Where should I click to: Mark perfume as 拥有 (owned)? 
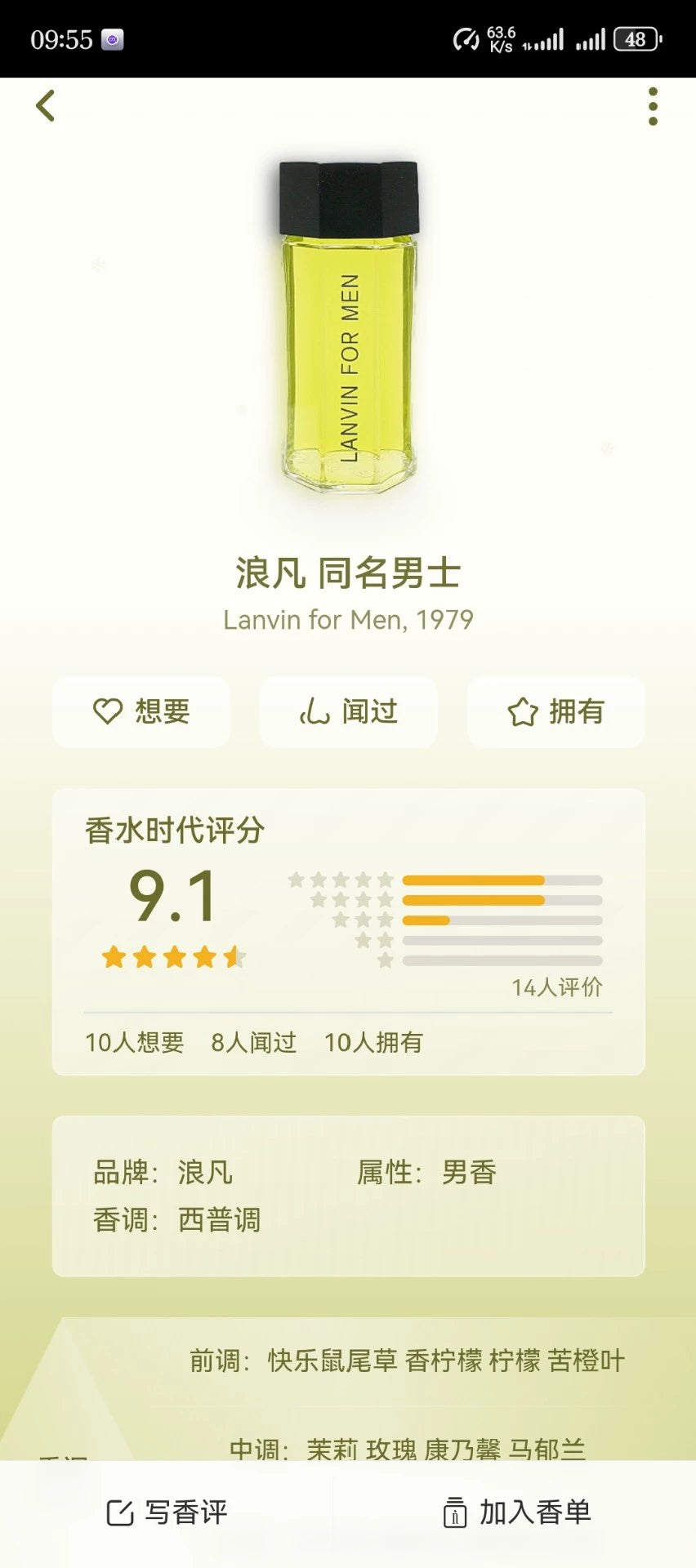[x=555, y=711]
